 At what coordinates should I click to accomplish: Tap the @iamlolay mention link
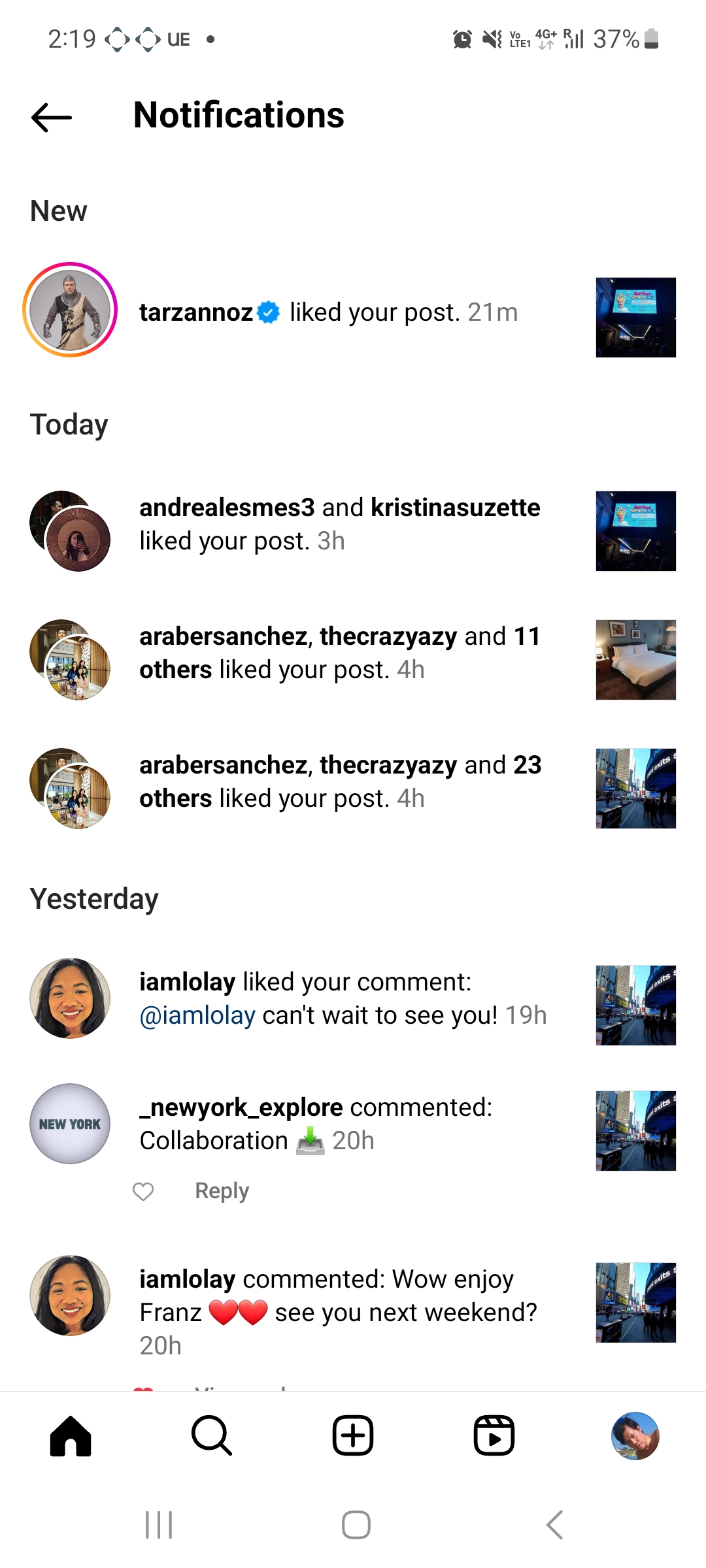tap(197, 1016)
